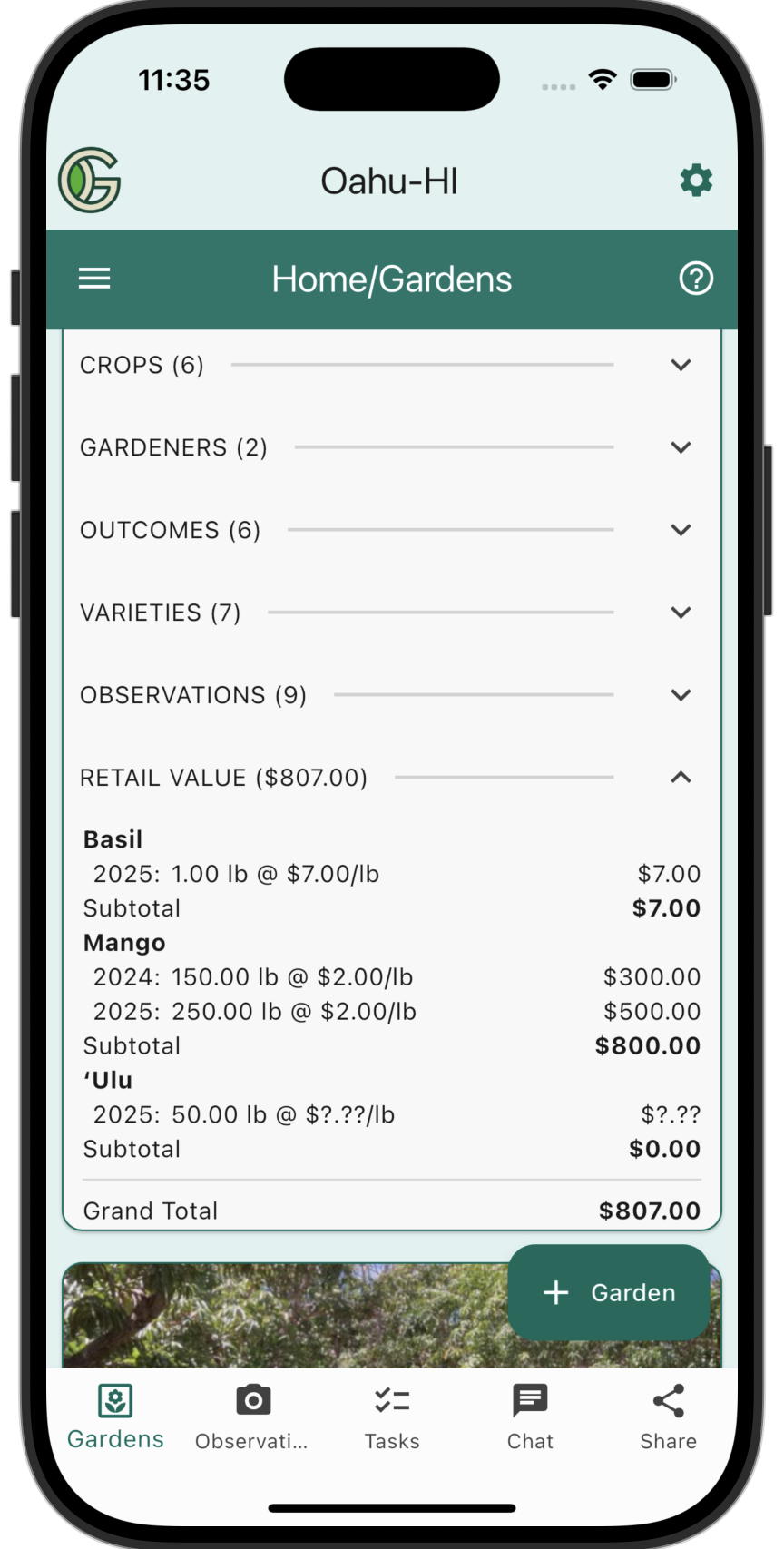784x1549 pixels.
Task: Open the settings gear icon
Action: (696, 181)
